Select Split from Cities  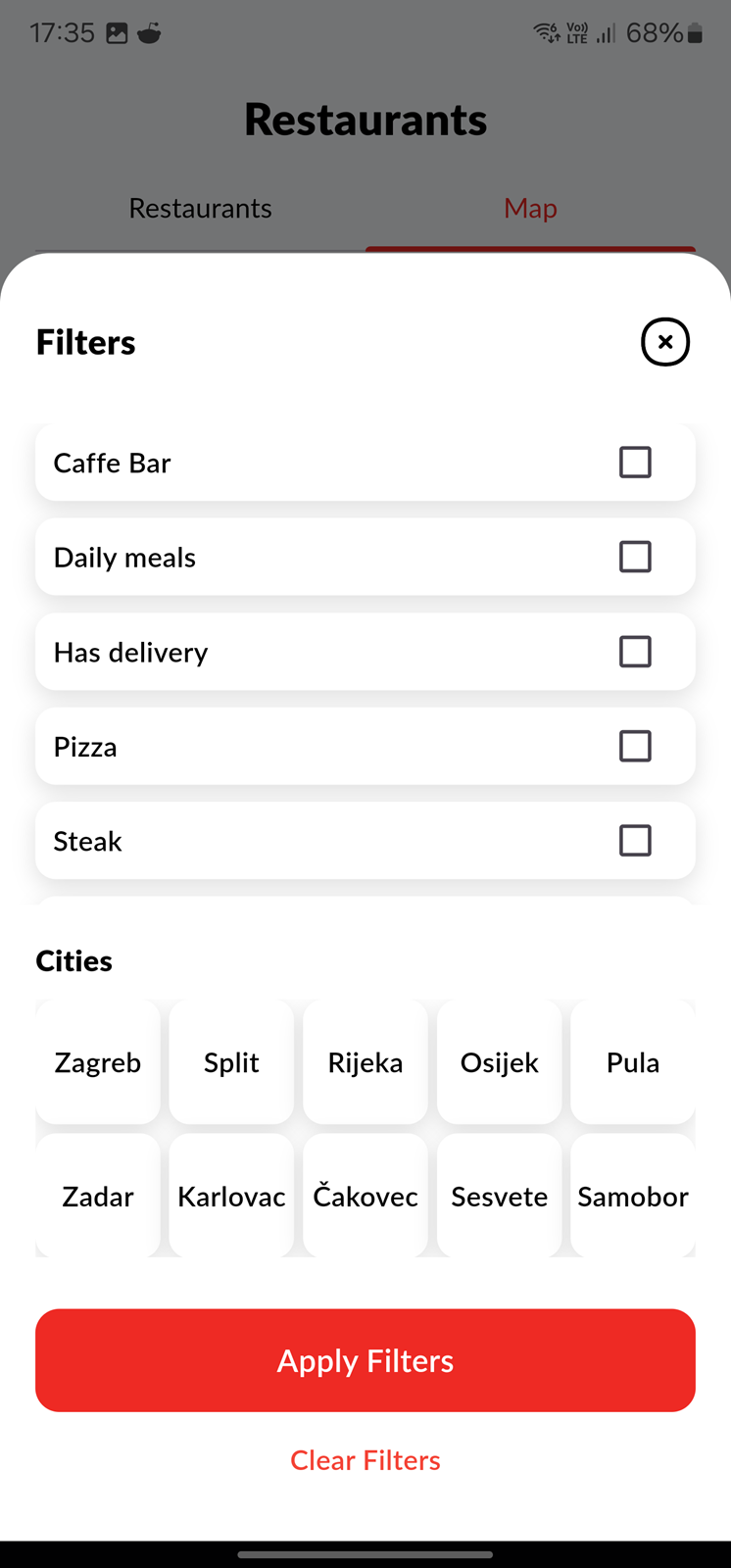click(x=231, y=1062)
